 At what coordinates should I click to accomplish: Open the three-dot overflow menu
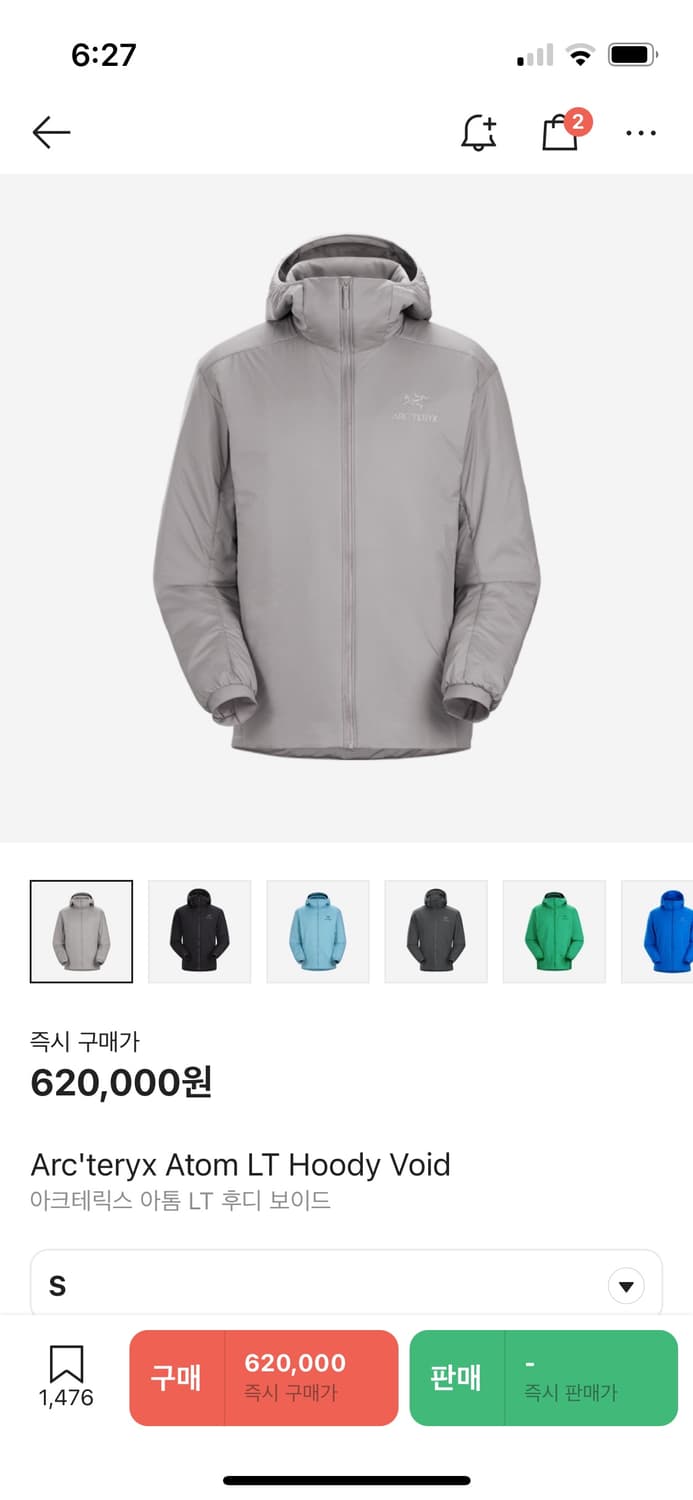[640, 132]
